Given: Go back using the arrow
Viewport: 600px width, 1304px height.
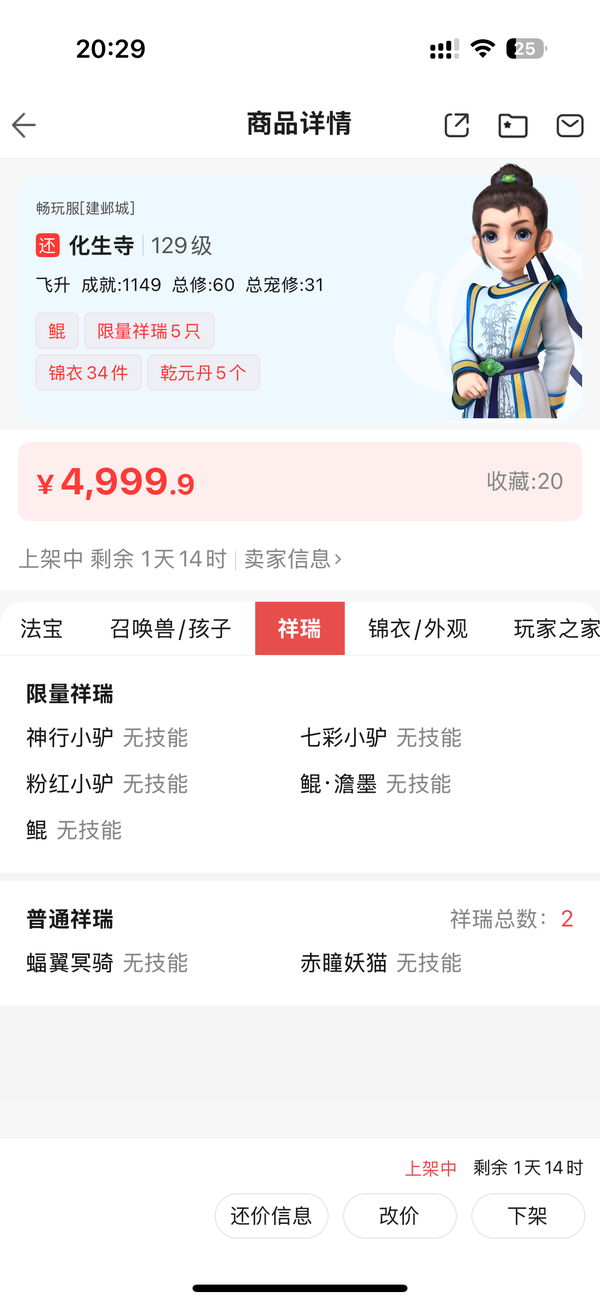Looking at the screenshot, I should [x=24, y=125].
